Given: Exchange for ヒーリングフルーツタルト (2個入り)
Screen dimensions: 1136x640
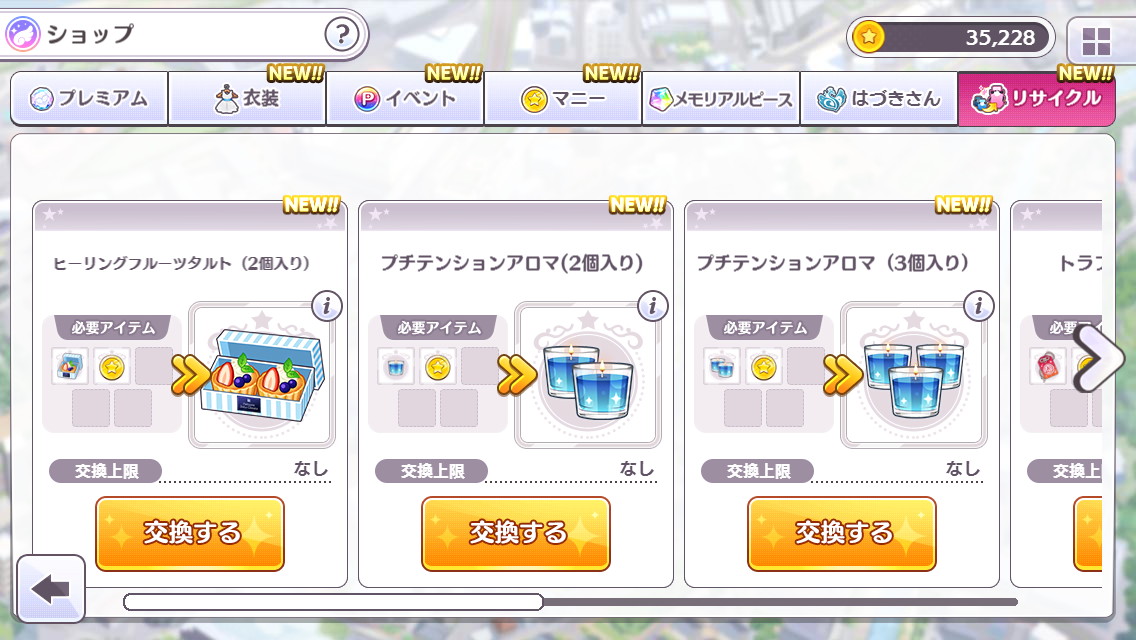Looking at the screenshot, I should [x=190, y=533].
